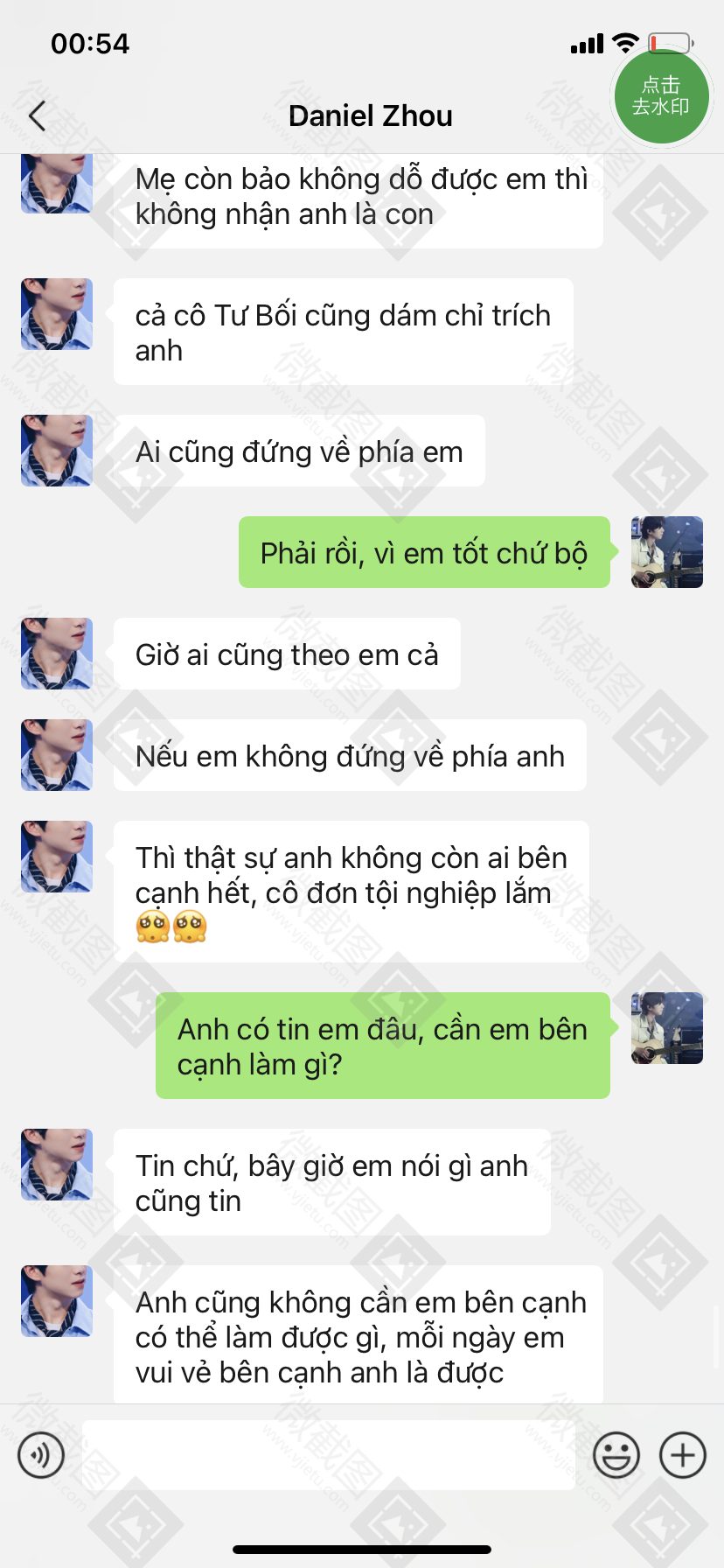Go back from Daniel Zhou chat
The height and width of the screenshot is (1568, 724).
coord(37,115)
